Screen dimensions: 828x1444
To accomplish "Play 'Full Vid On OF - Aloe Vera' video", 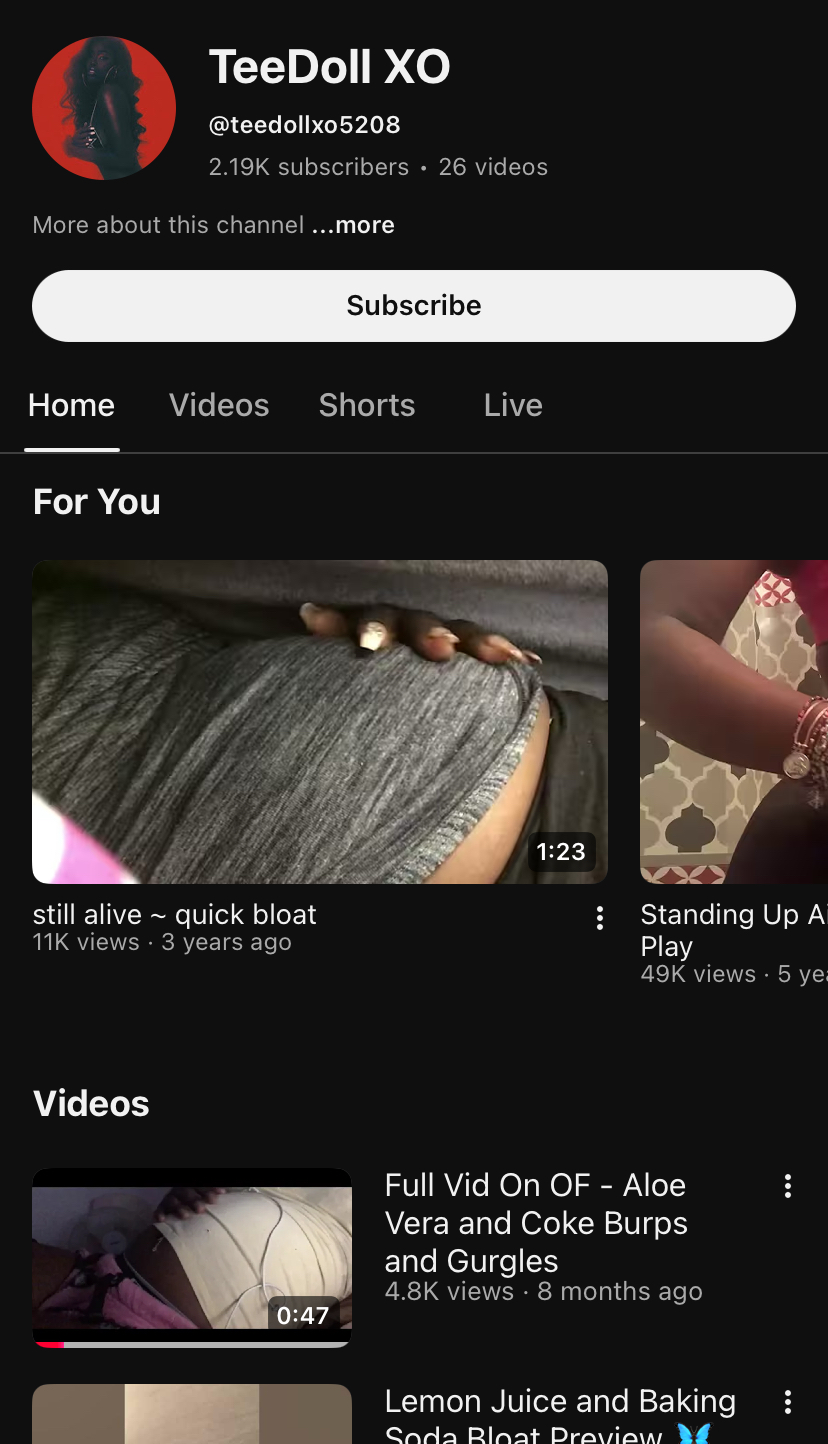I will [192, 1257].
